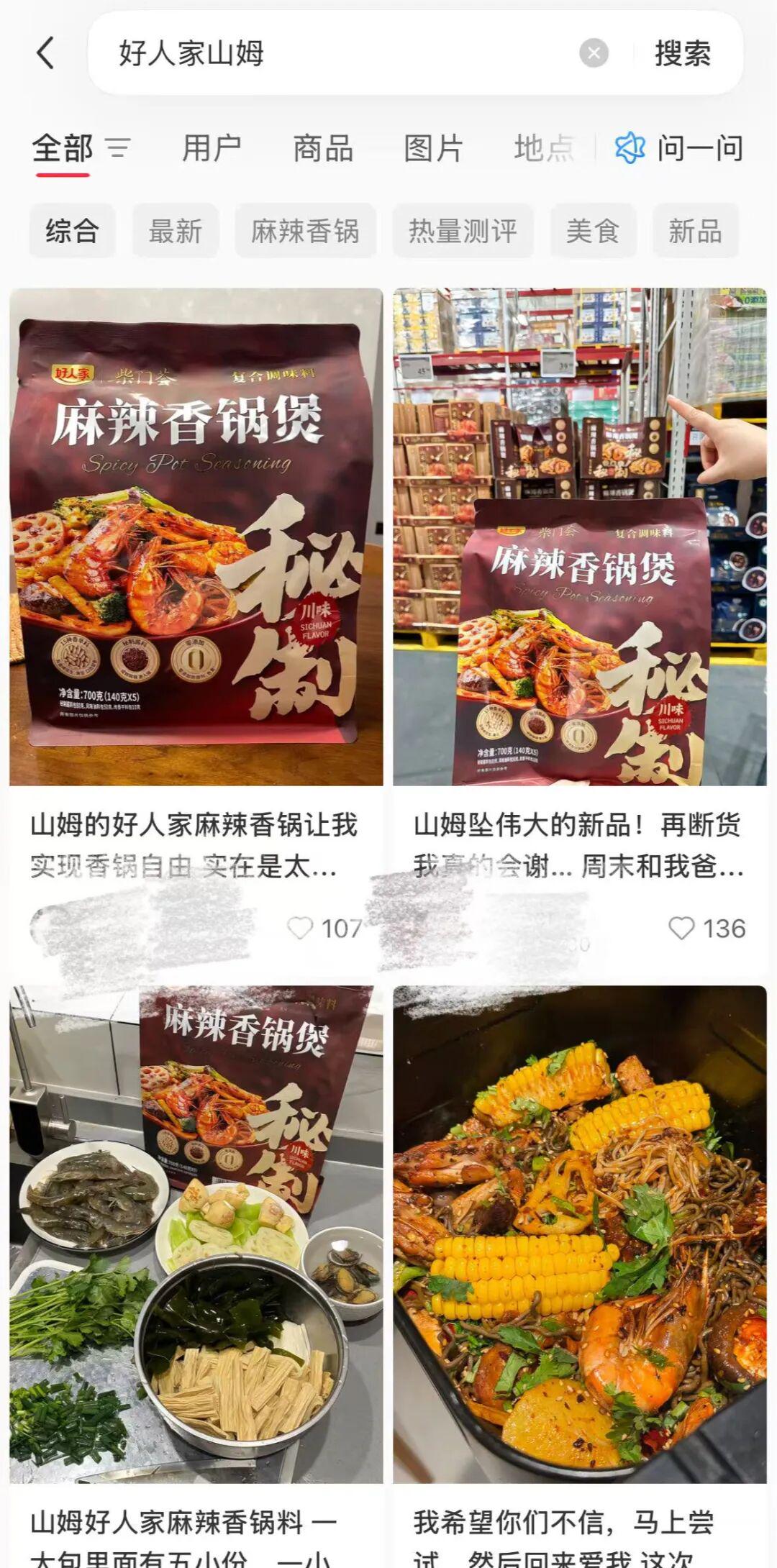Viewport: 777px width, 1568px height.
Task: Select the 麻辣香锅 chip
Action: 305,231
